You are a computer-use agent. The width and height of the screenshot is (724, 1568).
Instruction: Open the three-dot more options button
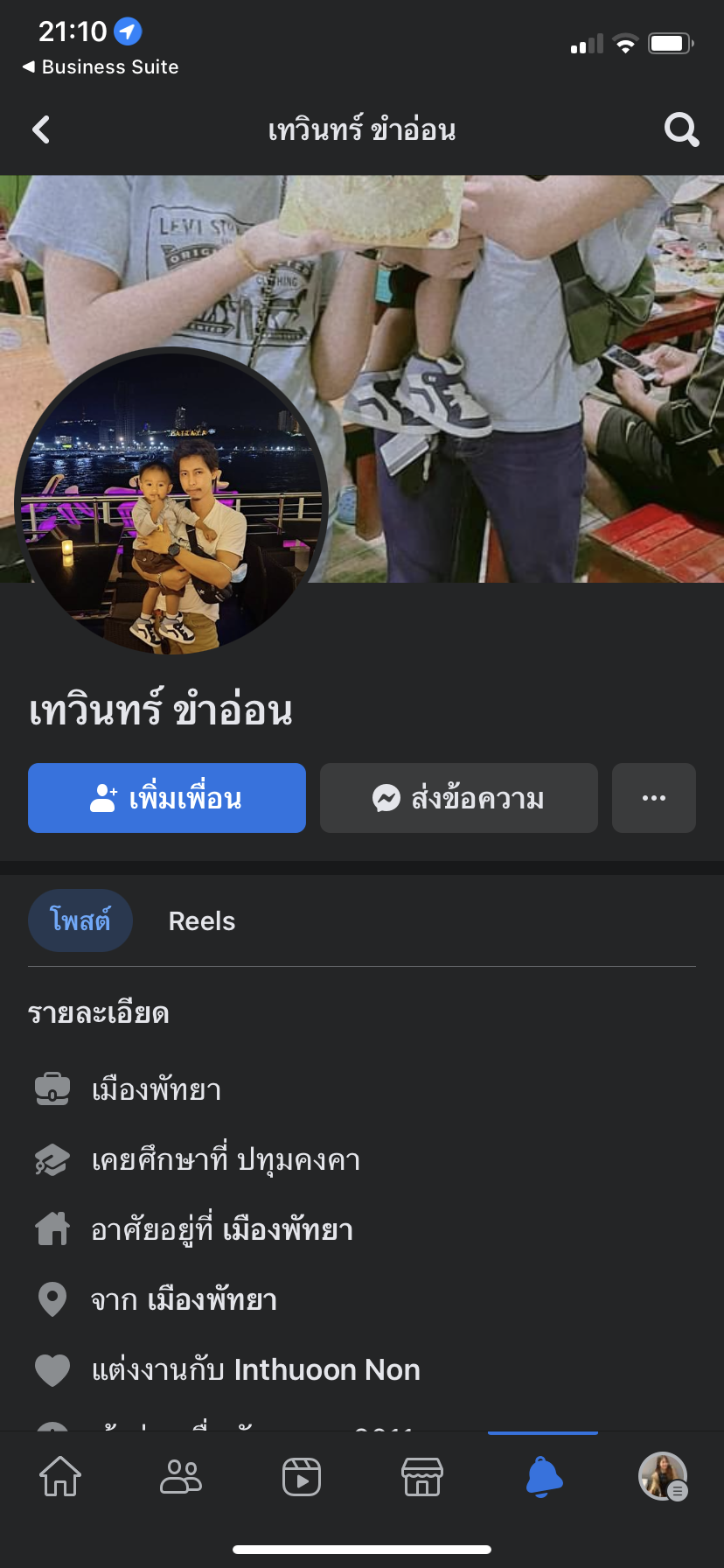654,798
